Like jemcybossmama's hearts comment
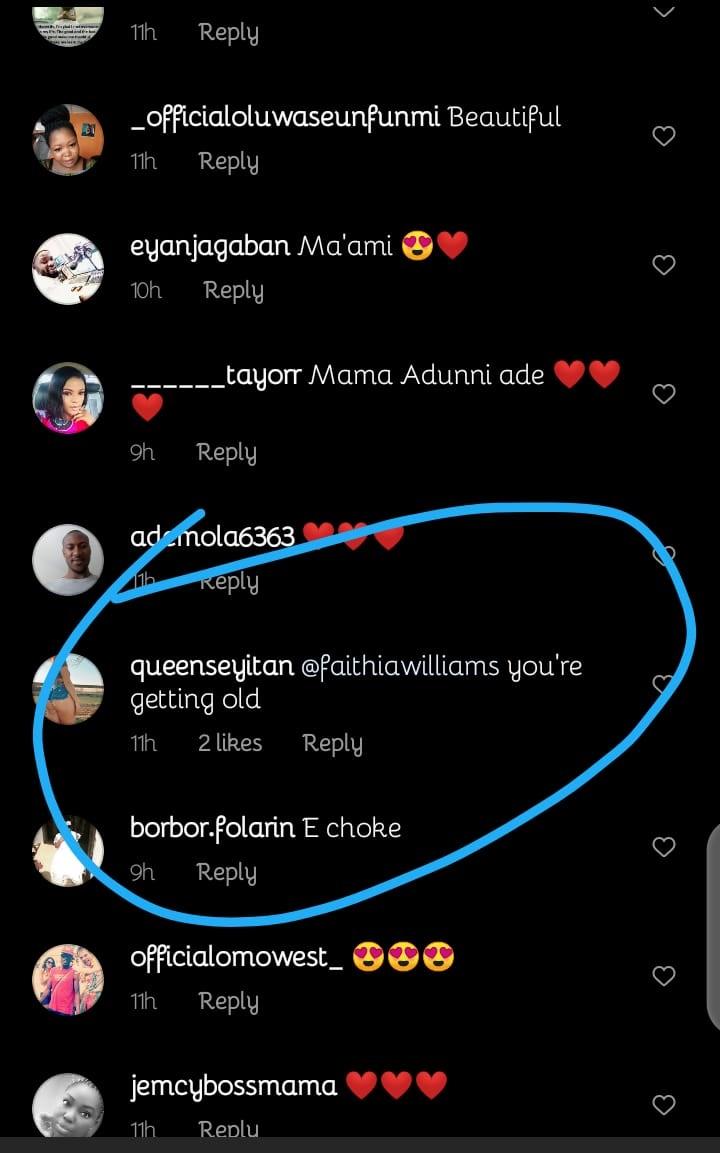 click(x=663, y=1104)
